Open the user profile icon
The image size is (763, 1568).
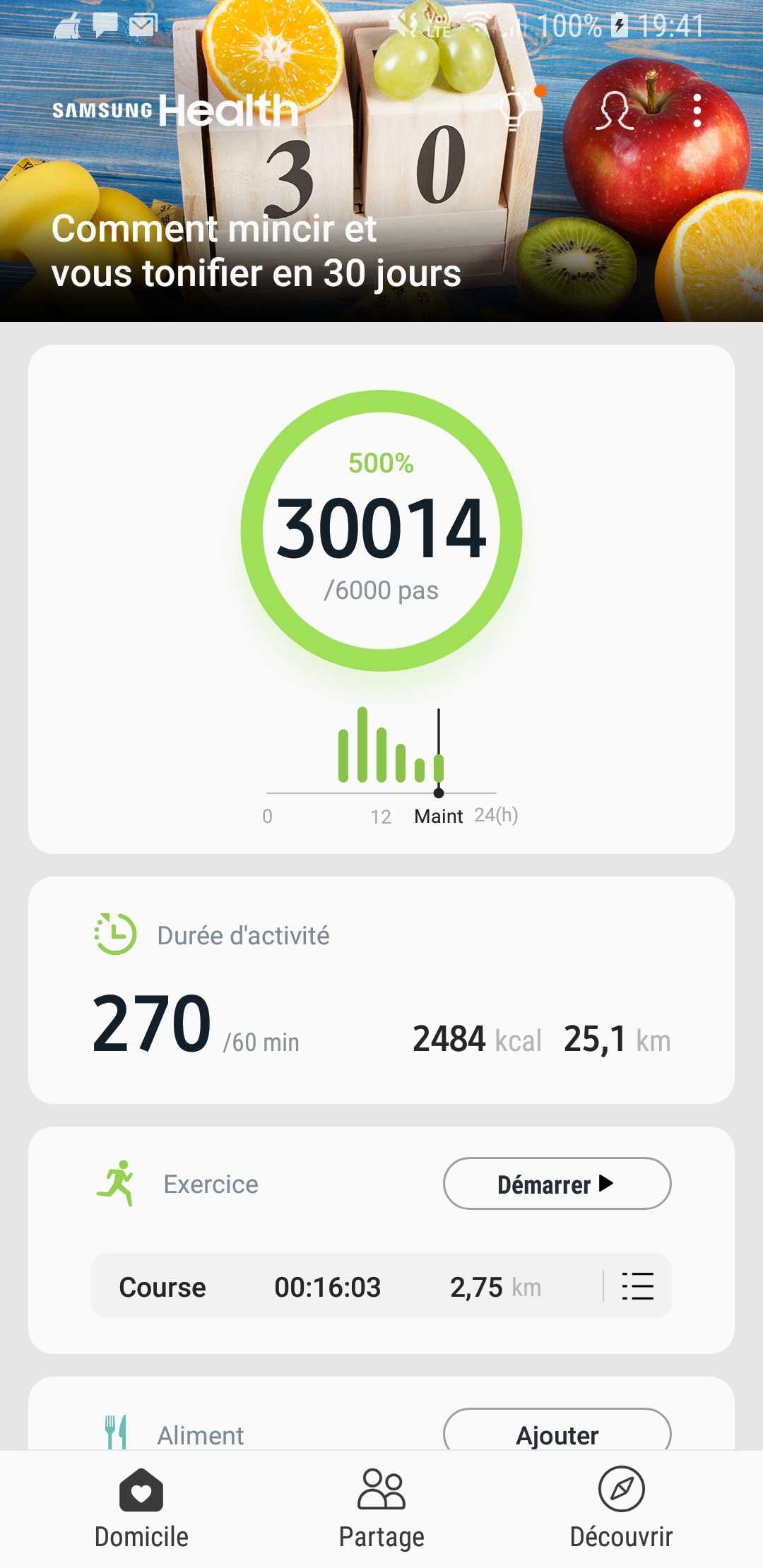click(x=615, y=110)
